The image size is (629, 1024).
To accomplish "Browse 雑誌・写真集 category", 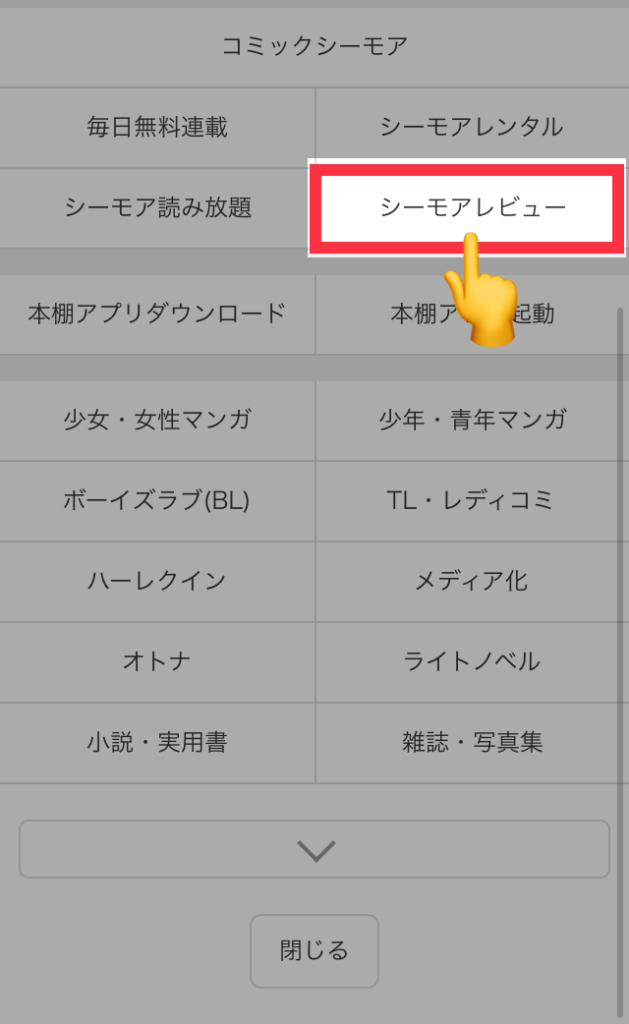I will 472,743.
